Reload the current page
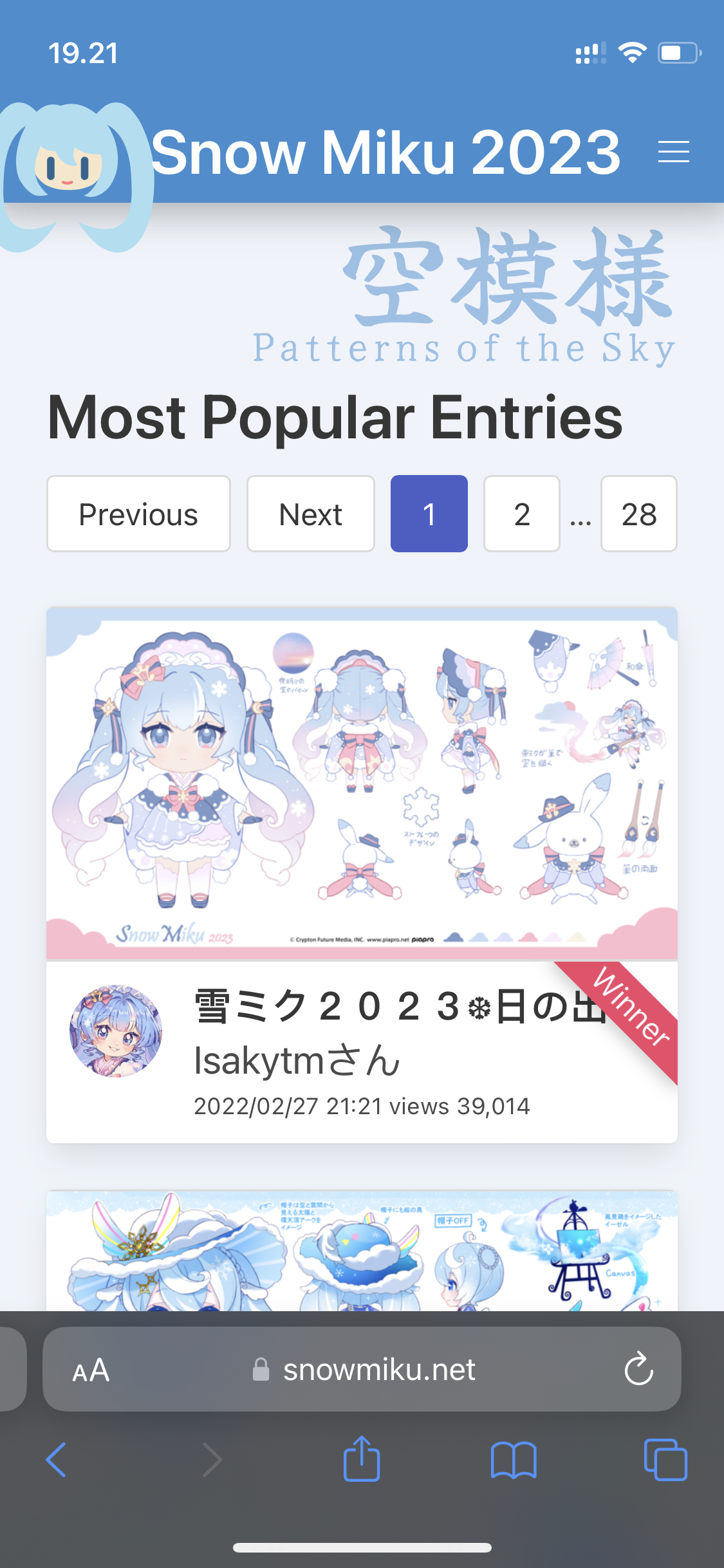The height and width of the screenshot is (1568, 724). point(638,1370)
